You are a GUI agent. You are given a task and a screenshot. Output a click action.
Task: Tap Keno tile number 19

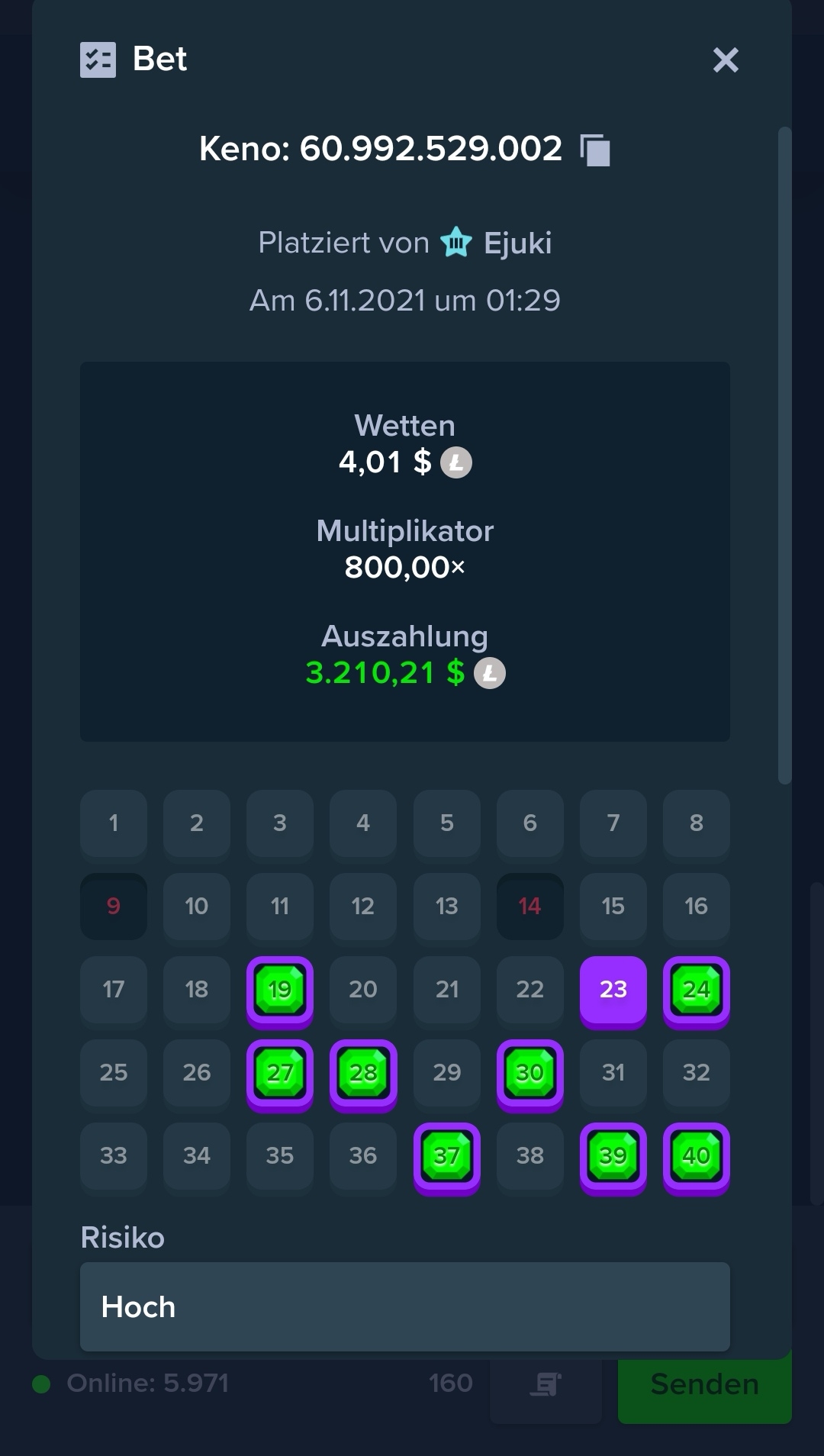[x=280, y=990]
